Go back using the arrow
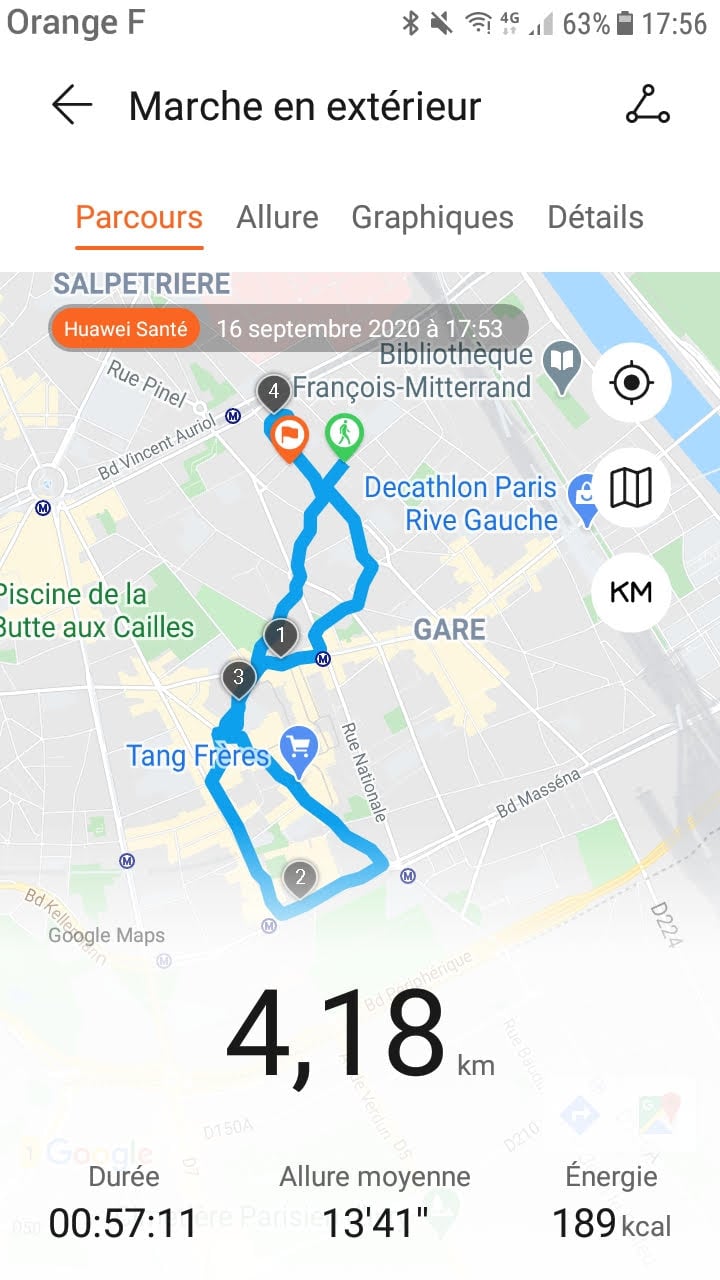 tap(72, 105)
